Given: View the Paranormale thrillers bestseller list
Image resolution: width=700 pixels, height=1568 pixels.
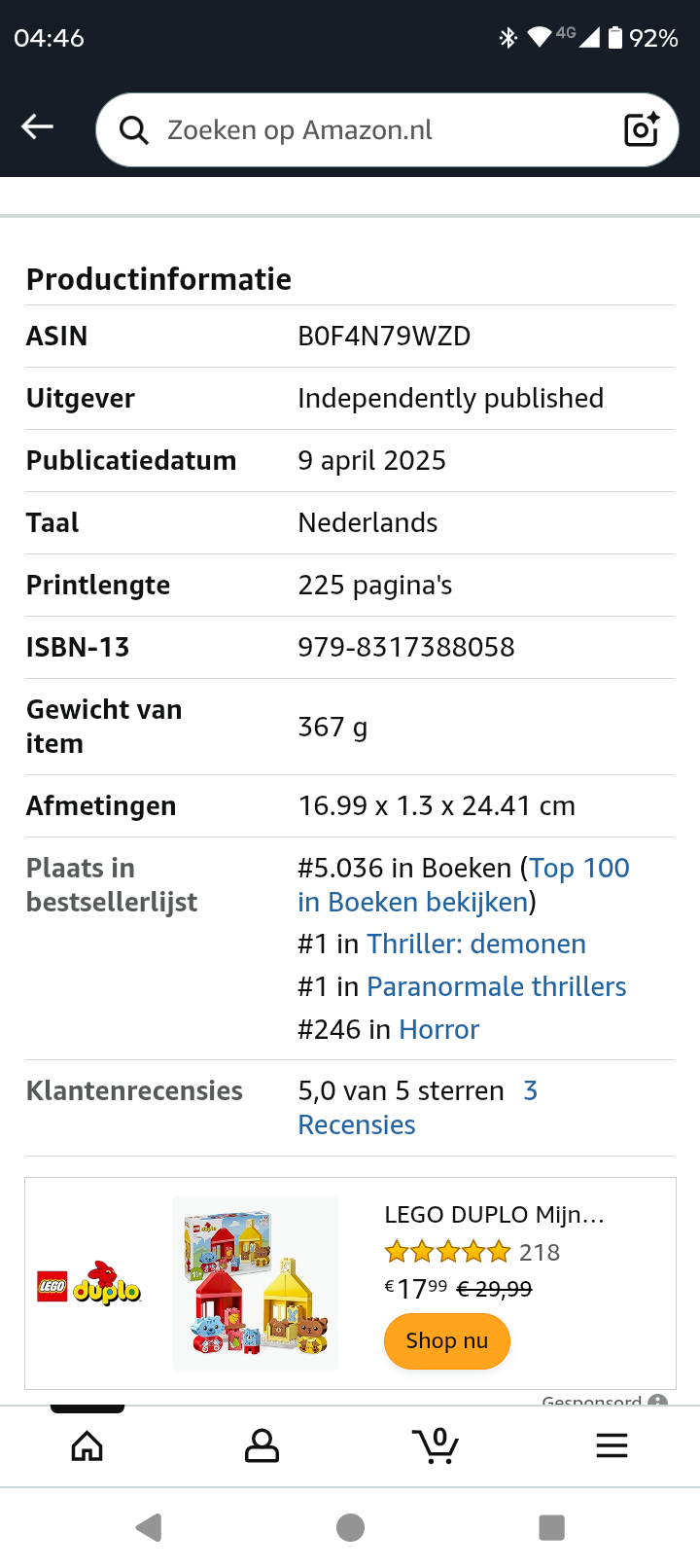Looking at the screenshot, I should 496,987.
